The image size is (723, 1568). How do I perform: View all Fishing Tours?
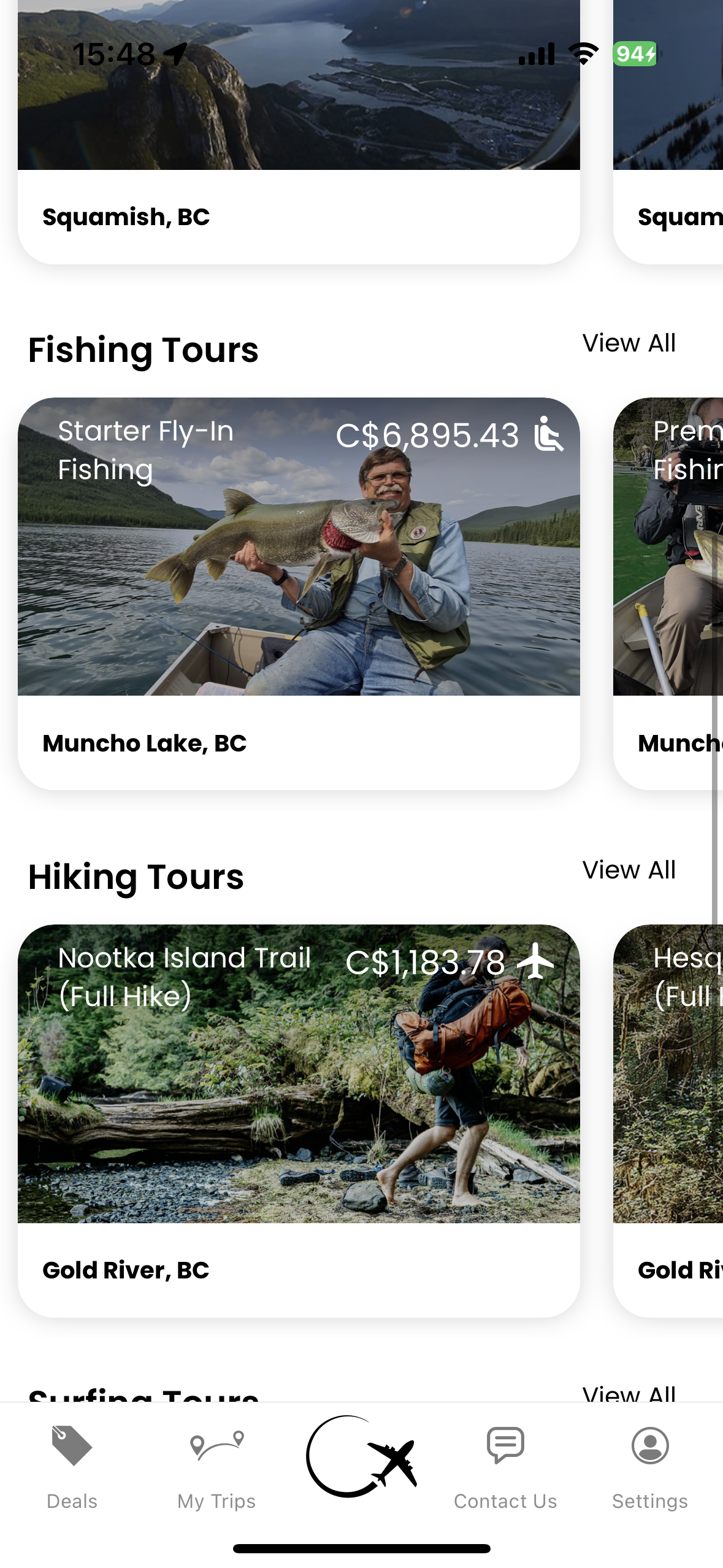point(629,344)
